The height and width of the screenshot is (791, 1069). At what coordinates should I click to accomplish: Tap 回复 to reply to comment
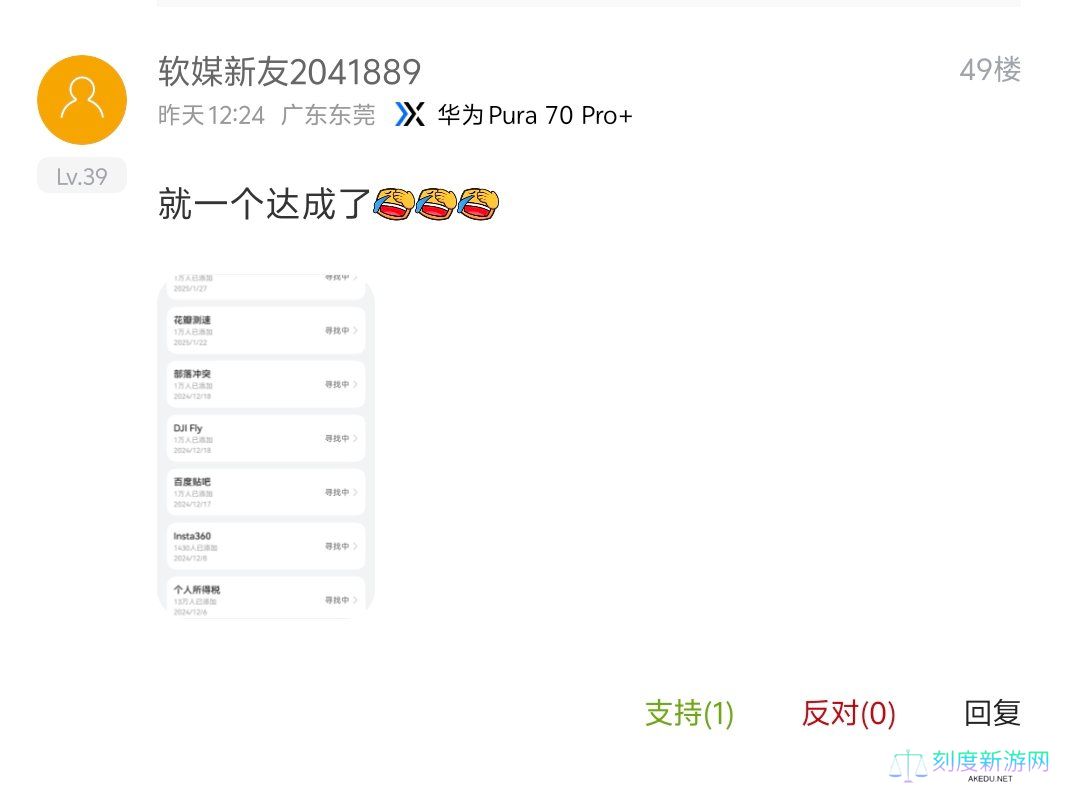click(992, 713)
